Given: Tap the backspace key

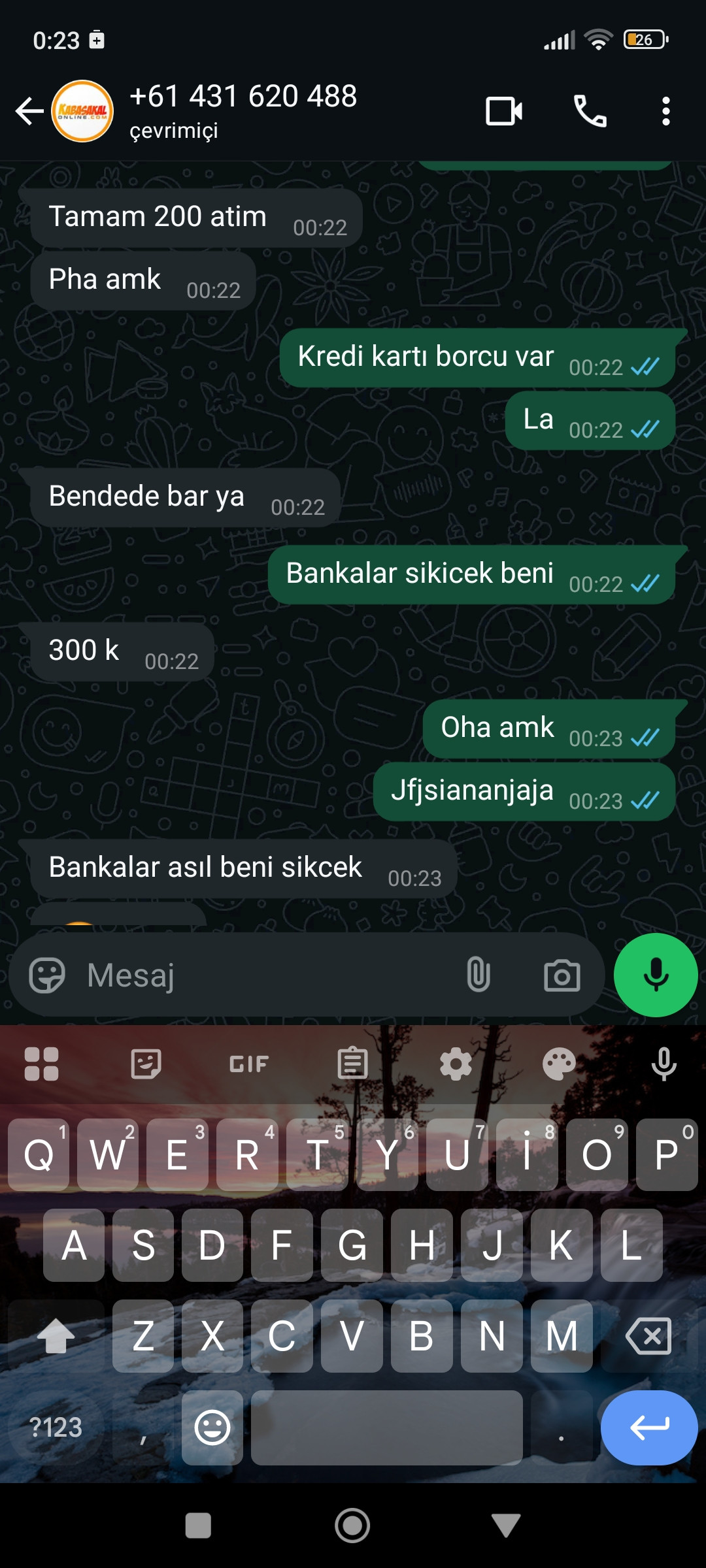Looking at the screenshot, I should pos(648,1336).
